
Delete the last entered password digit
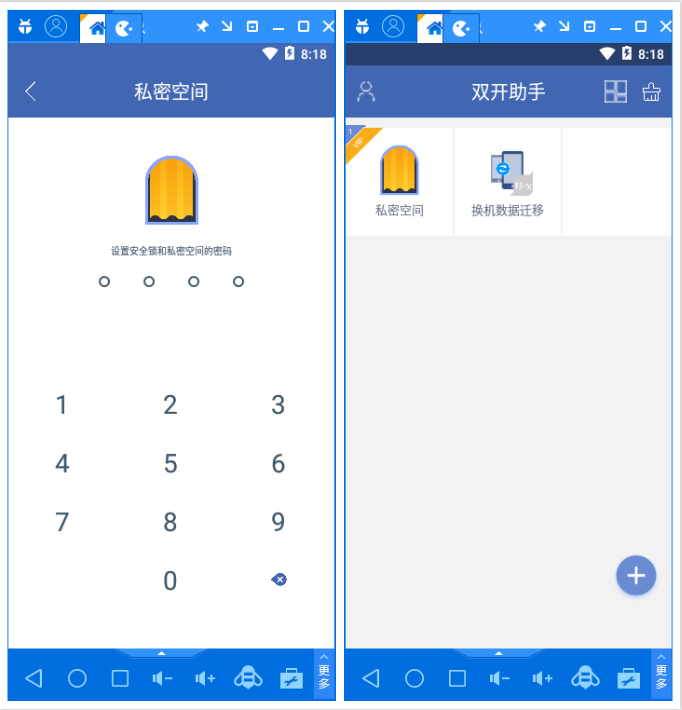pos(279,579)
